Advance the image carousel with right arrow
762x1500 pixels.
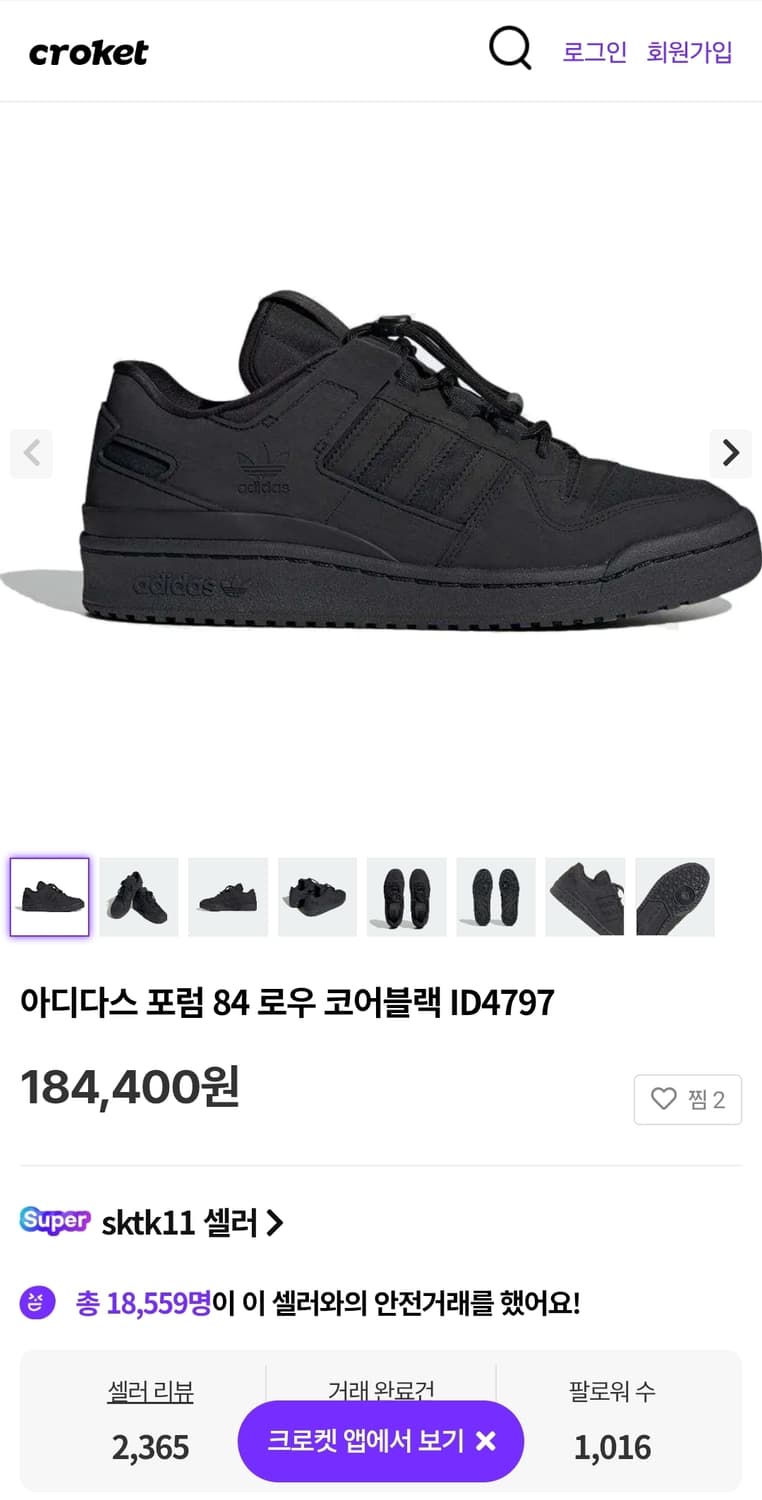731,454
